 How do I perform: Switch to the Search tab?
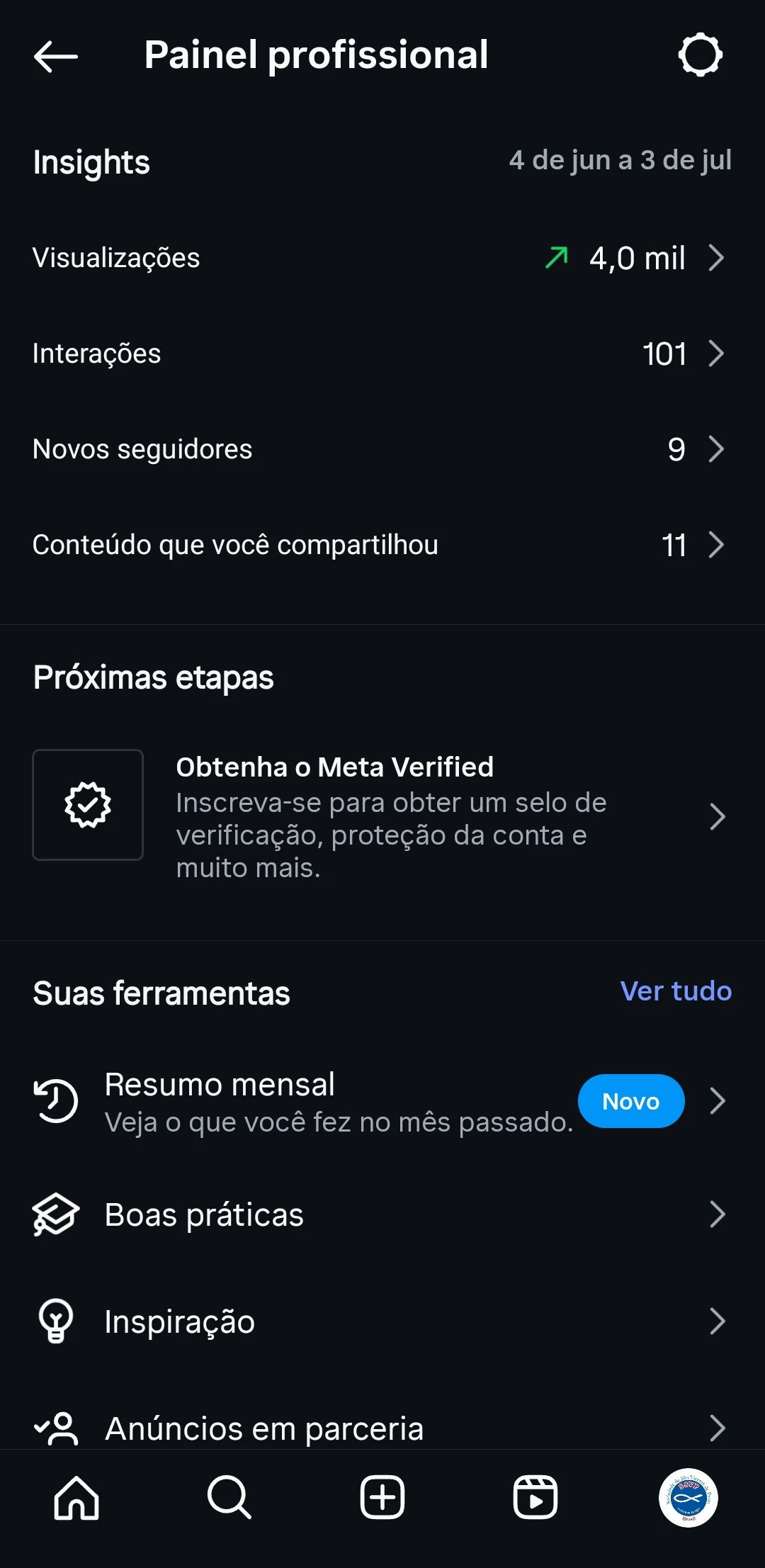coord(229,1498)
